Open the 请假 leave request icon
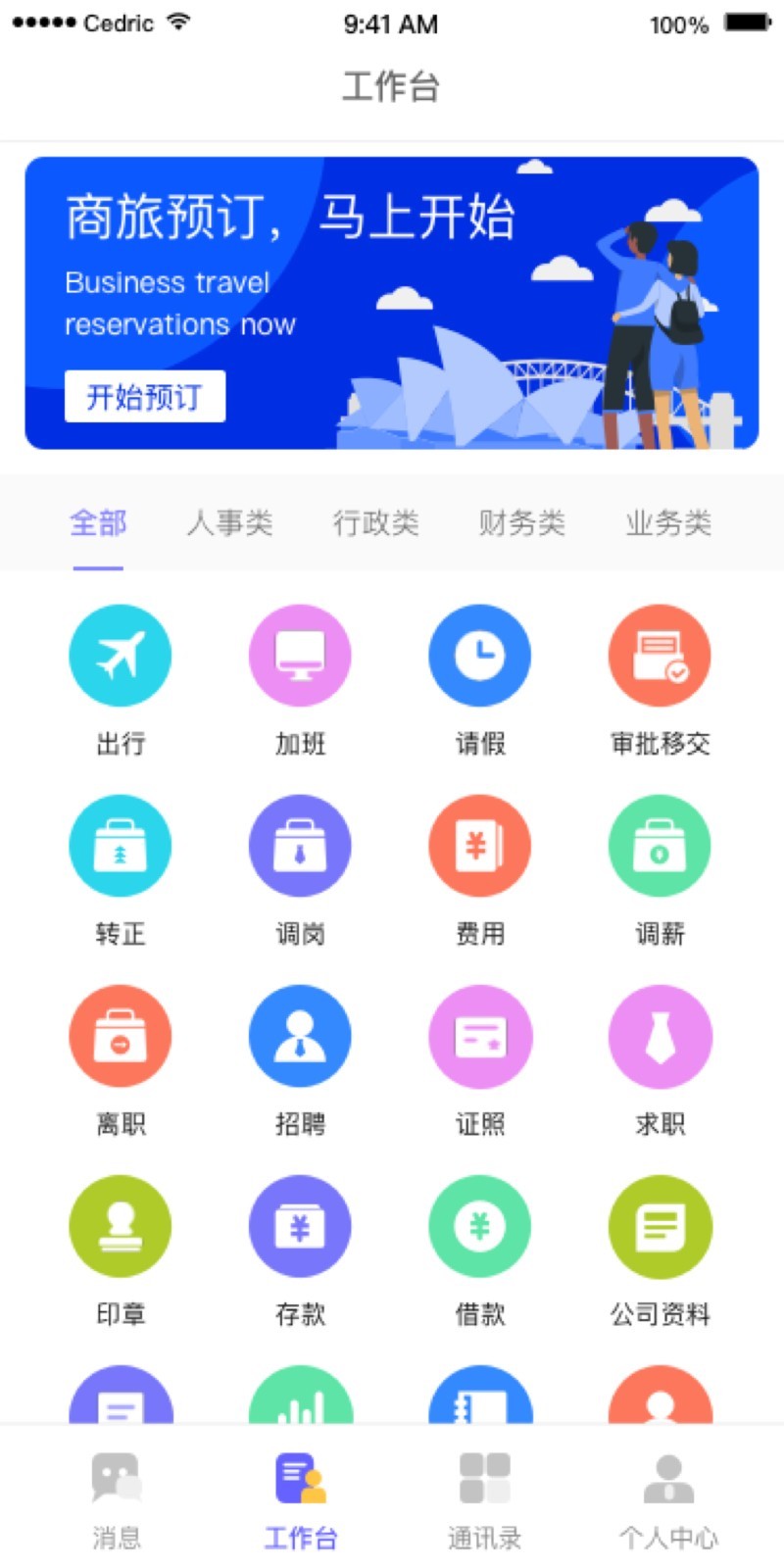The width and height of the screenshot is (784, 1568). [479, 655]
